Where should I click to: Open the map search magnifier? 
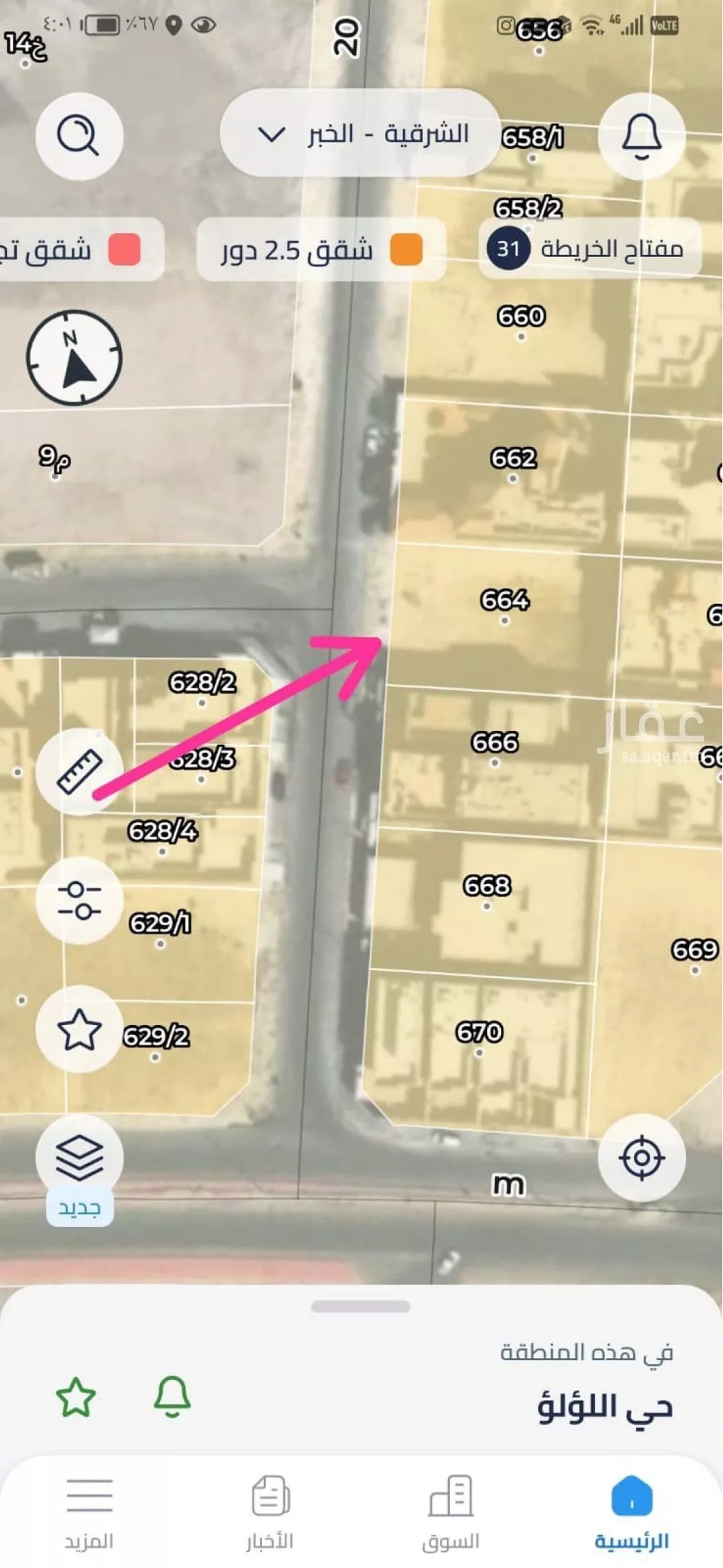click(x=80, y=138)
